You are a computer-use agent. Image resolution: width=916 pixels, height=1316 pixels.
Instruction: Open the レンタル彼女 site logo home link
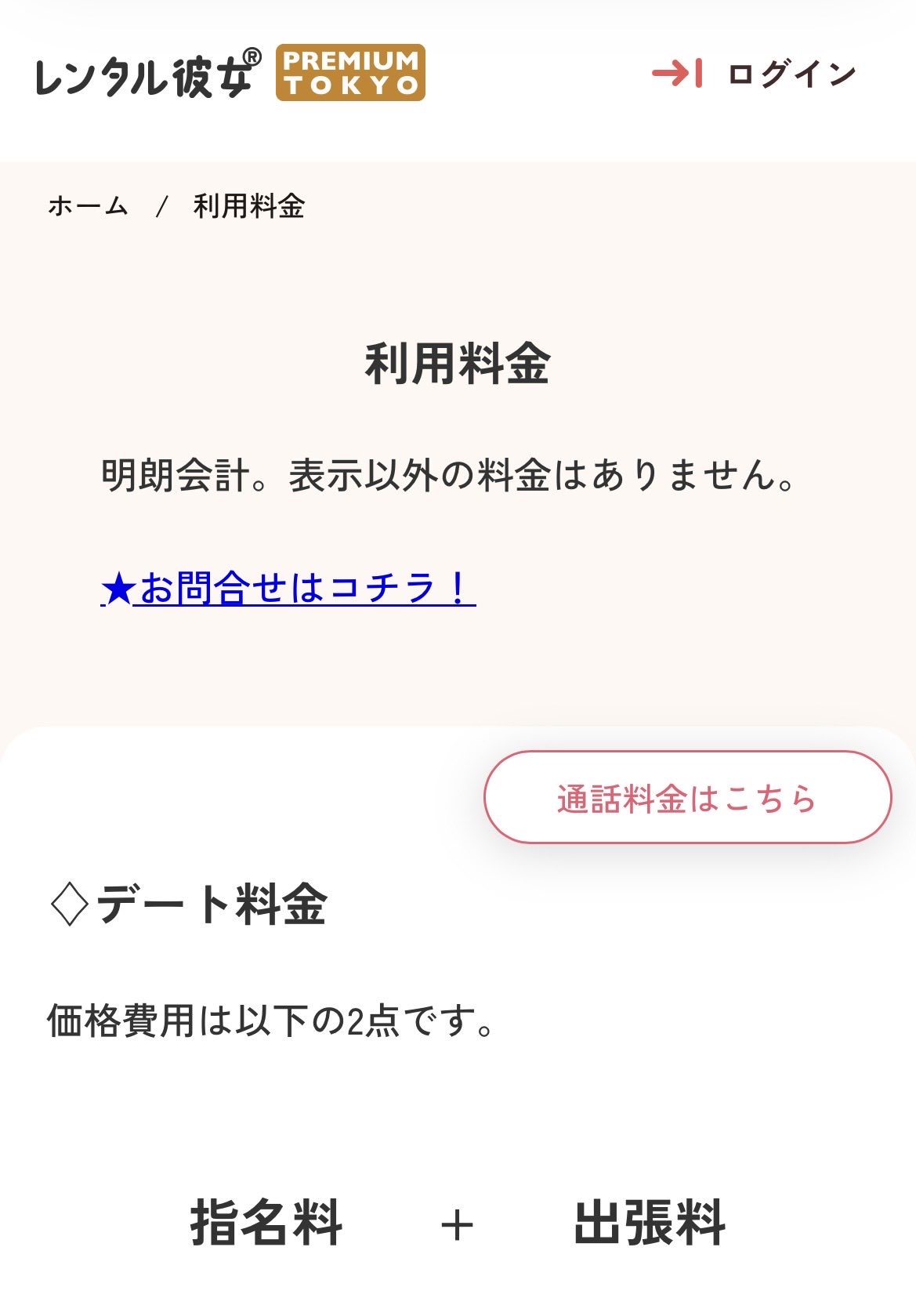[230, 73]
